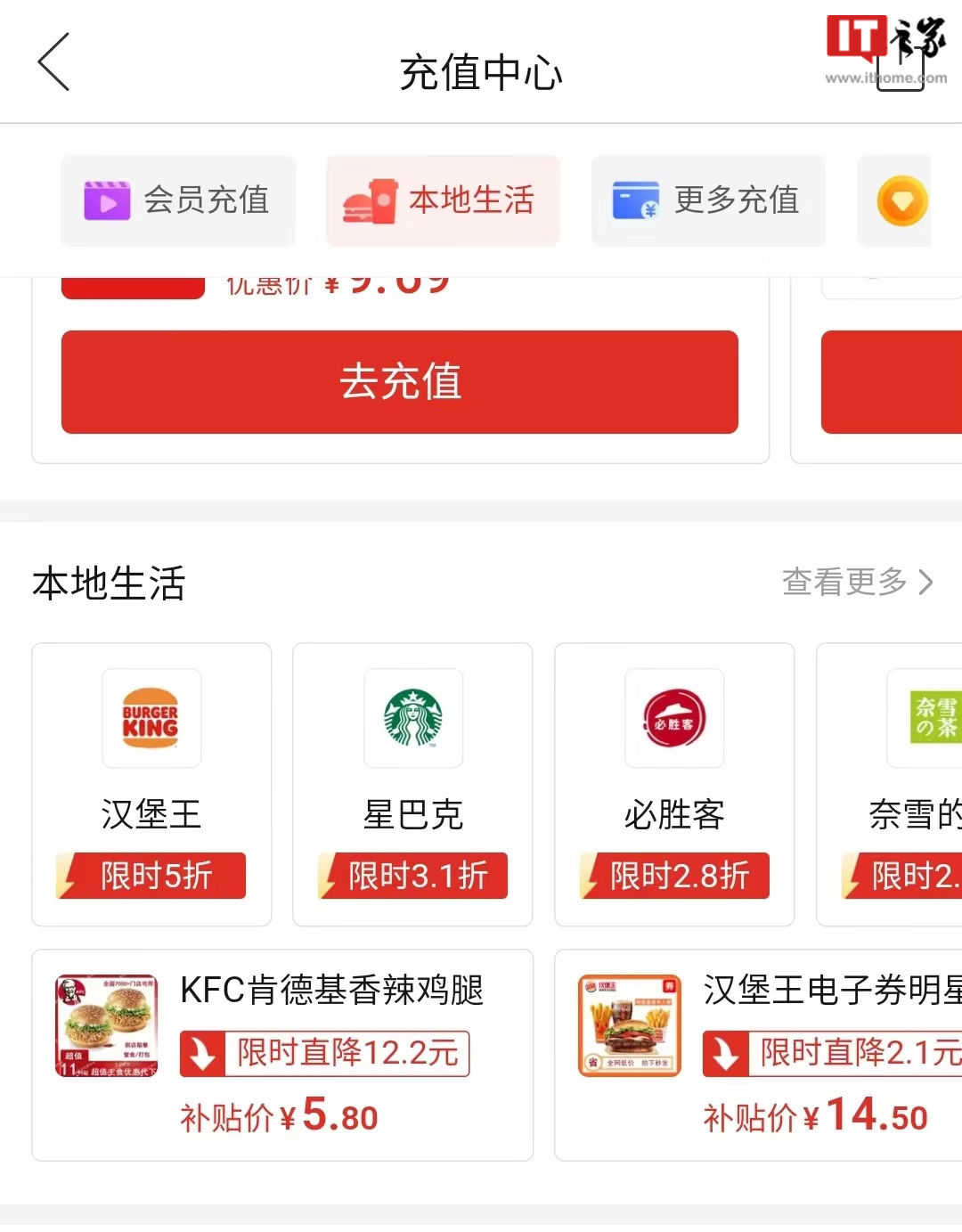View the KFC肯德基香辣鸡腿 deal
The width and height of the screenshot is (962, 1232).
pos(282,1055)
